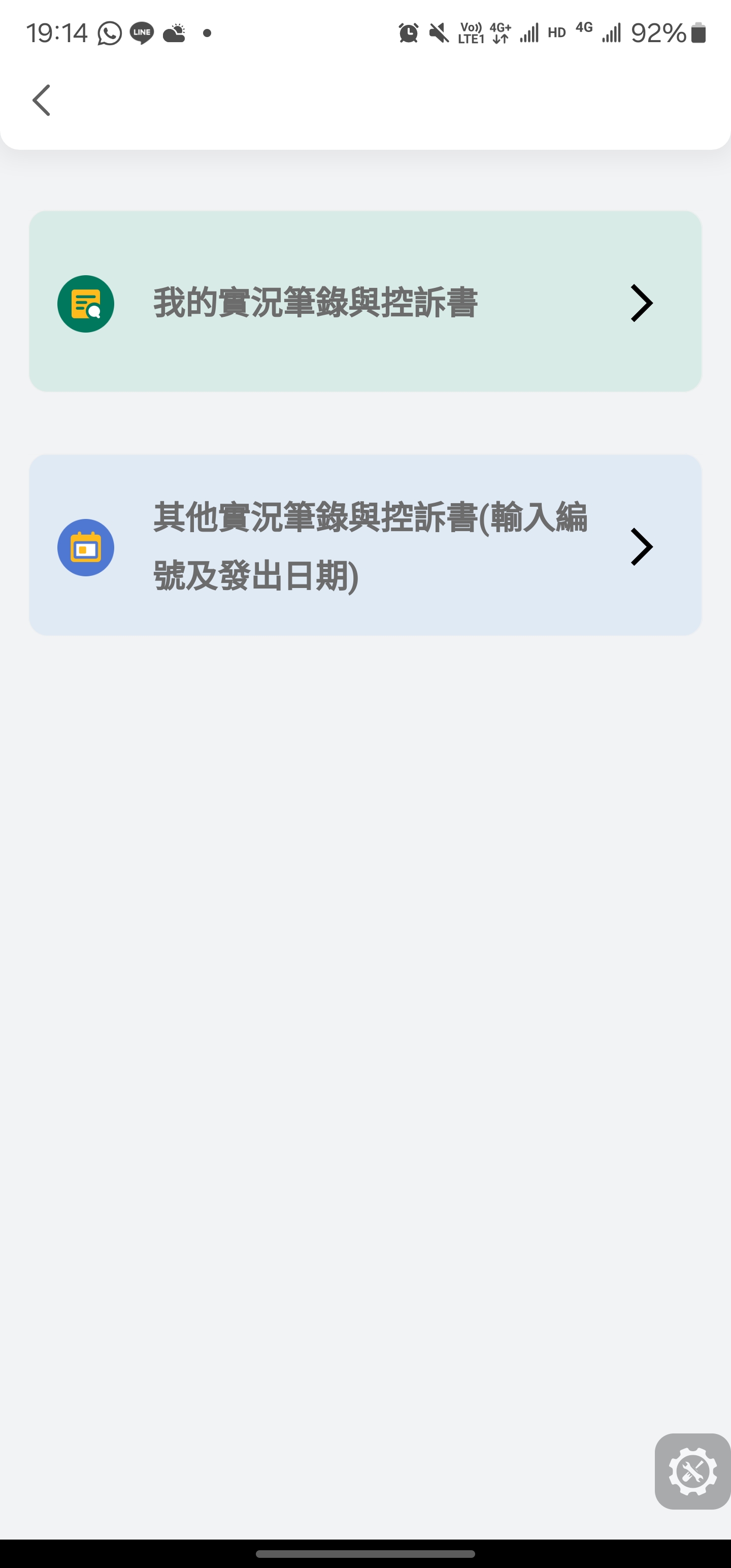Open the floating gear tools button

pos(692,1472)
